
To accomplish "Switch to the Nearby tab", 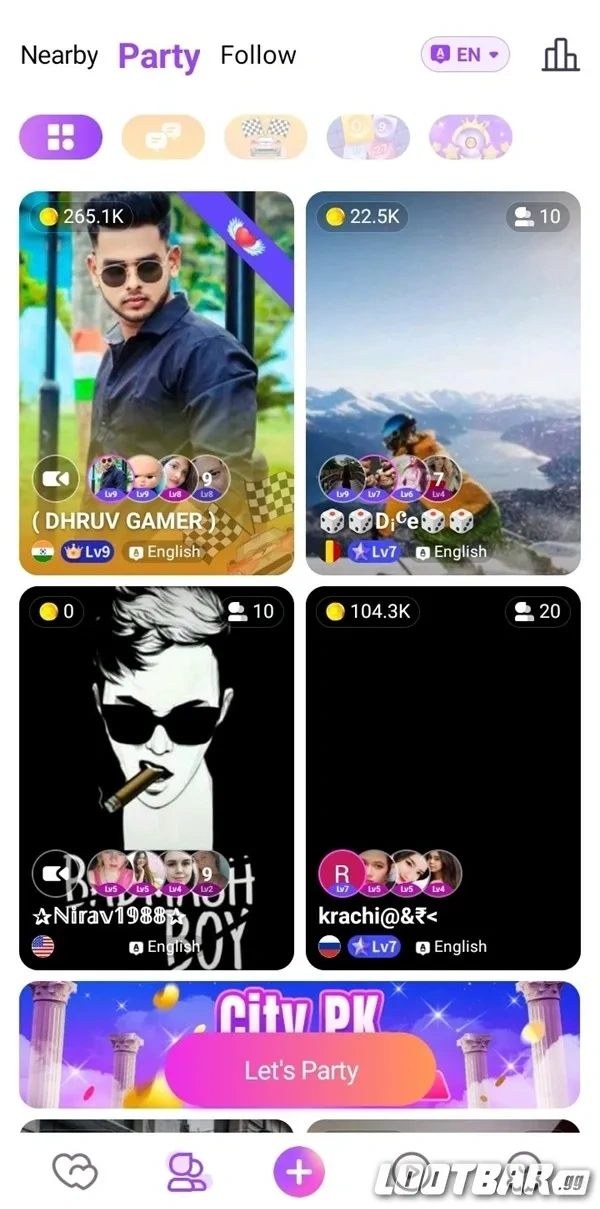I will pyautogui.click(x=59, y=55).
